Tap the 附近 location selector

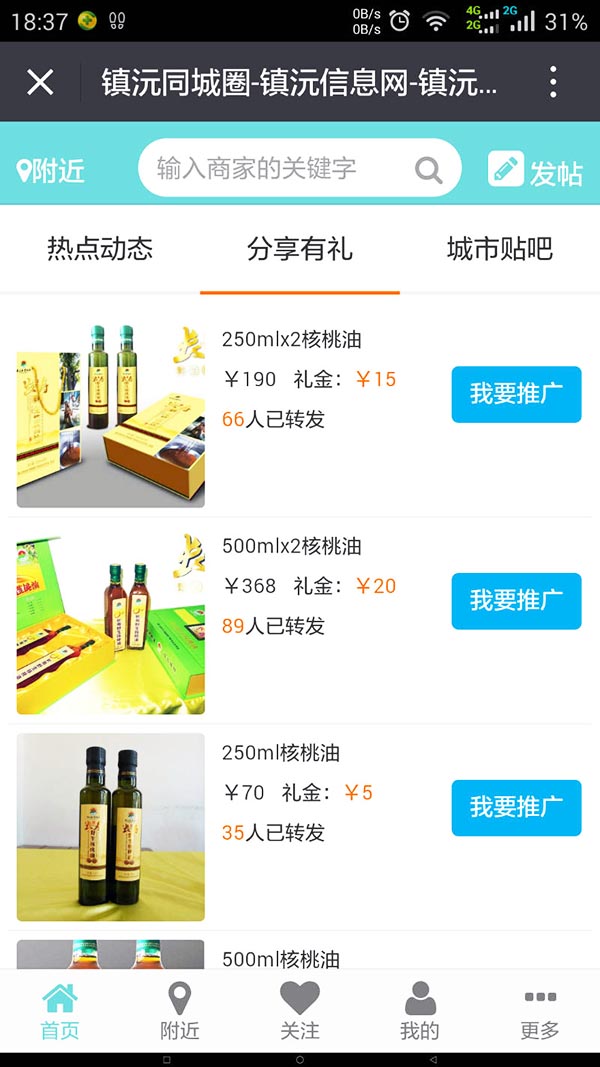pos(51,171)
